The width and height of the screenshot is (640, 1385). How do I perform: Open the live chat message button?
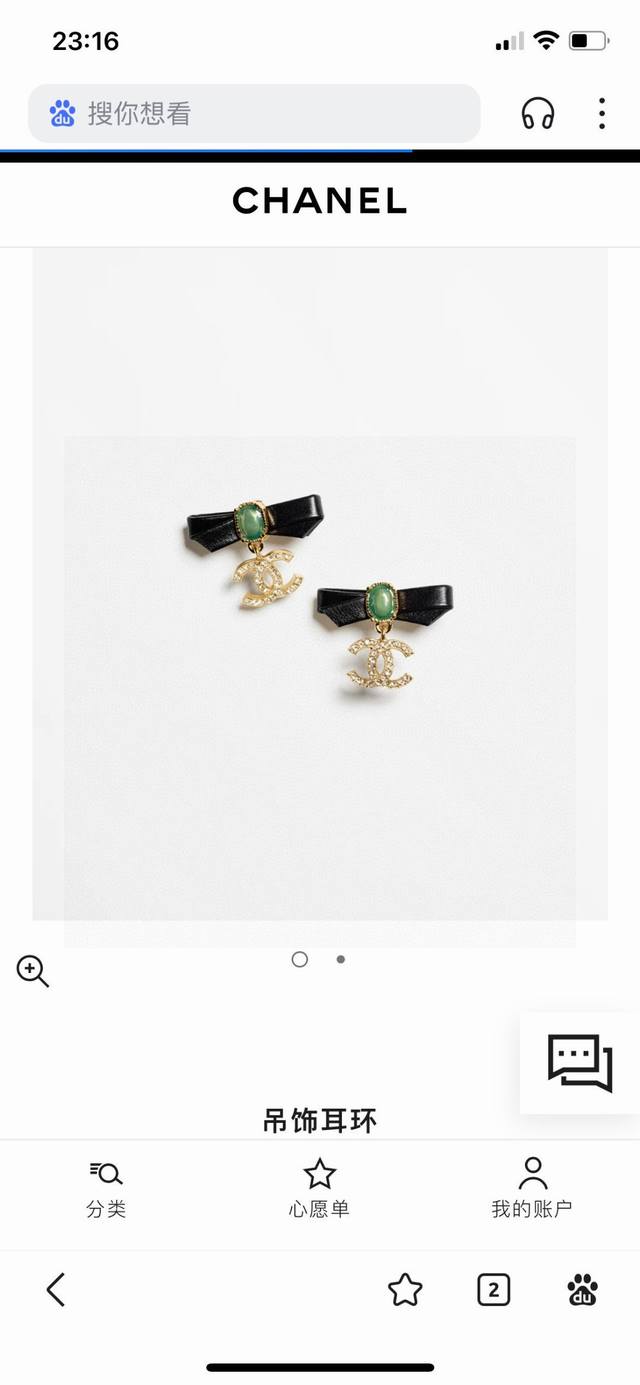click(580, 1063)
